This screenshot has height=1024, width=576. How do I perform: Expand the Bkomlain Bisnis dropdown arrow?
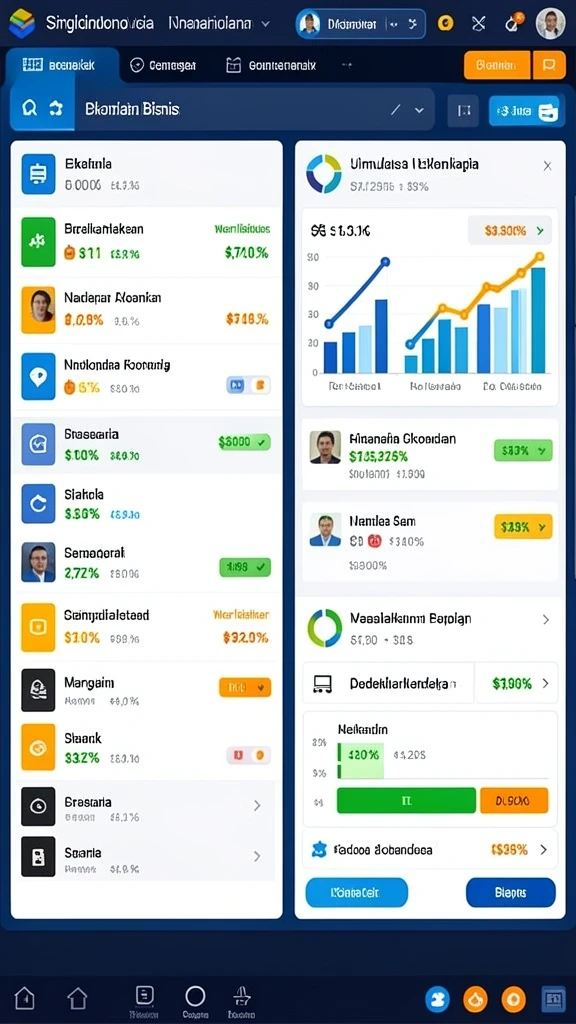419,110
